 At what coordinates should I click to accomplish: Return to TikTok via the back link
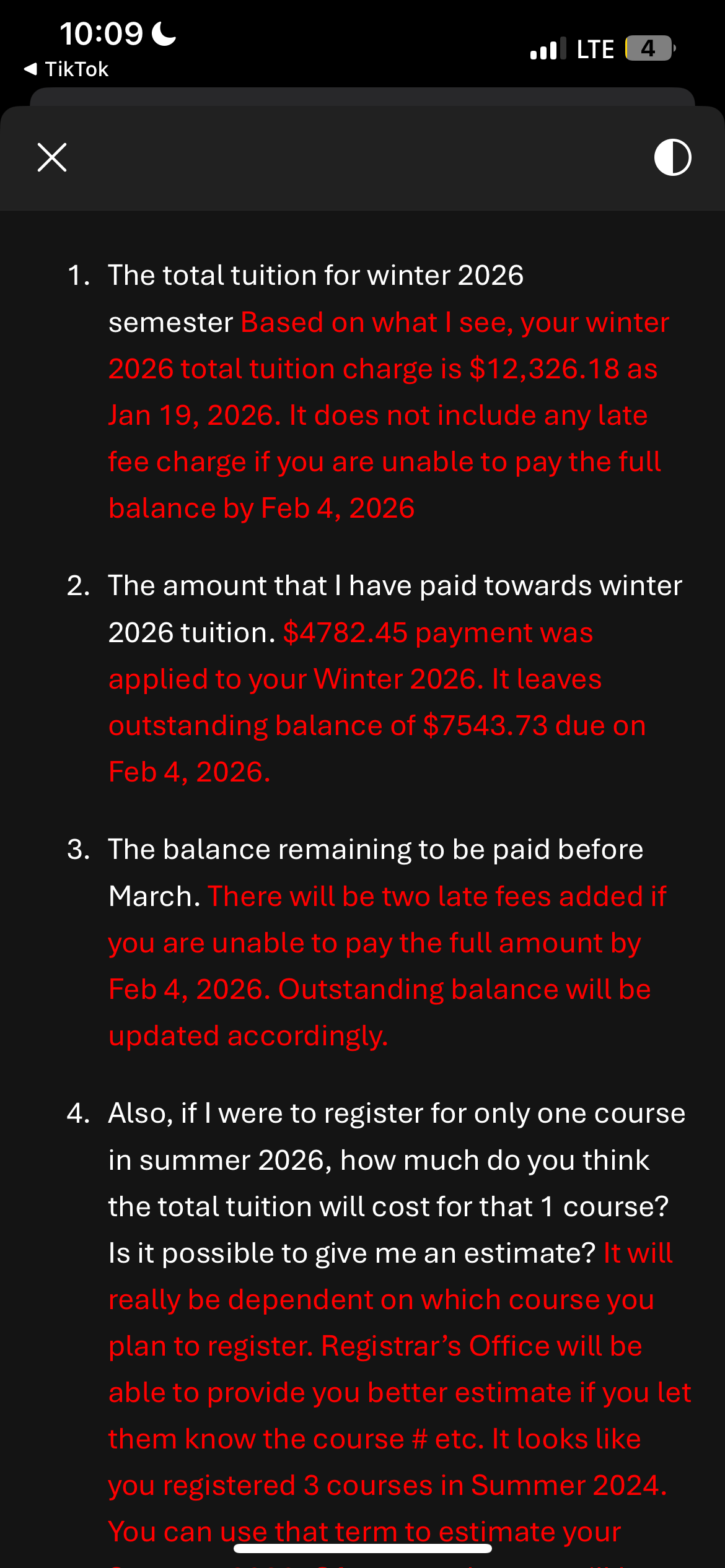(x=66, y=69)
